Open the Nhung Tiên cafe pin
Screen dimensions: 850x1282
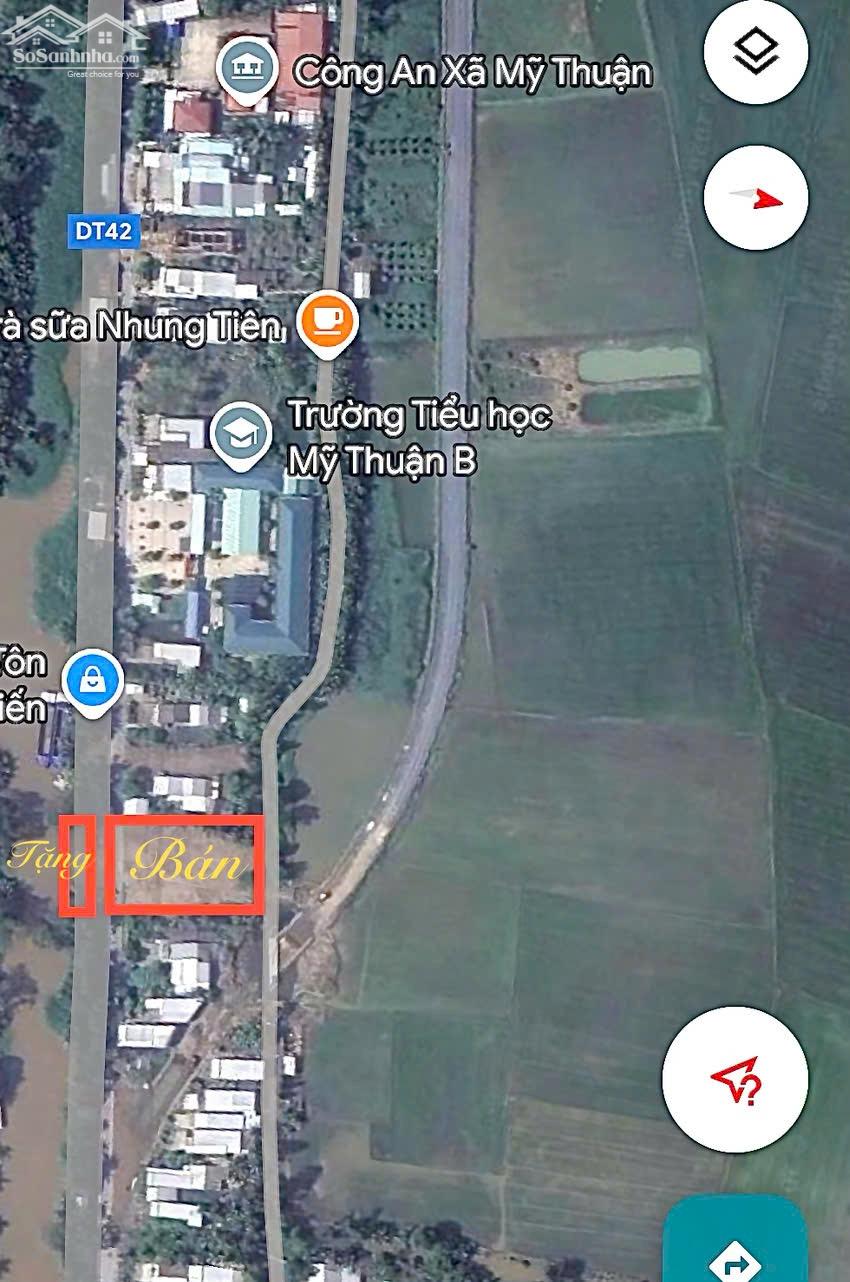[x=328, y=320]
